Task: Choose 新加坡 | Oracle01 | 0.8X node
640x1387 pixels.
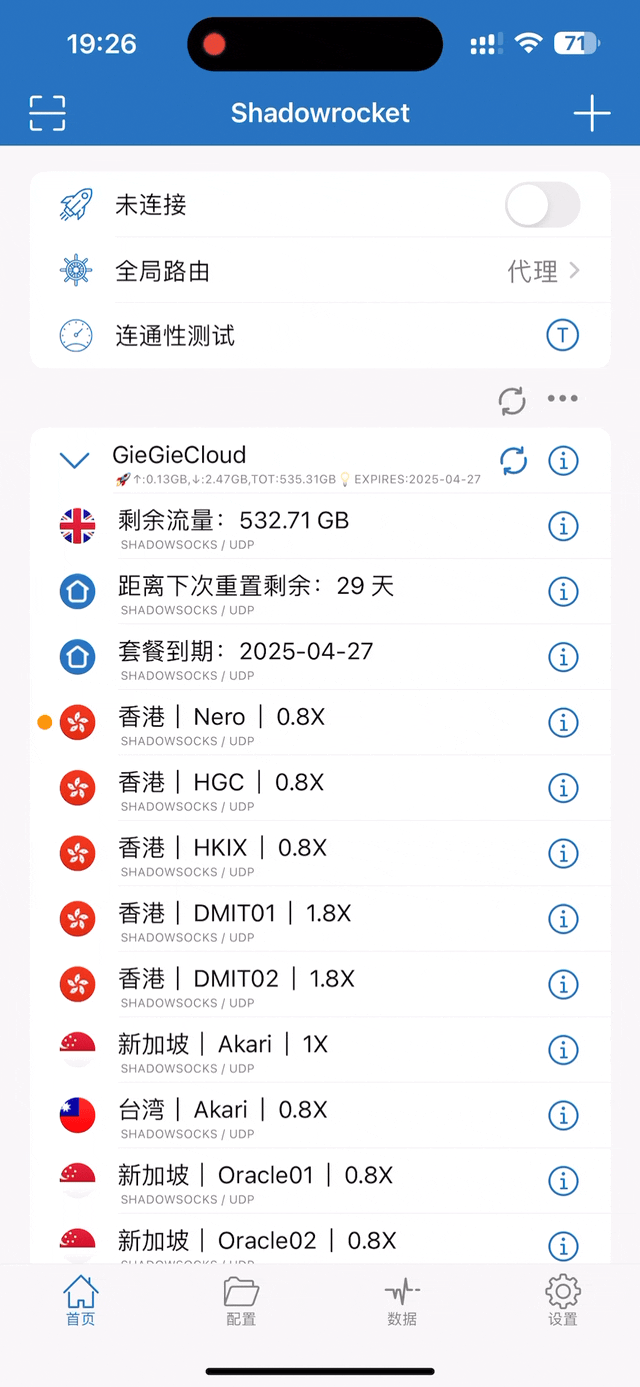Action: coord(320,1181)
